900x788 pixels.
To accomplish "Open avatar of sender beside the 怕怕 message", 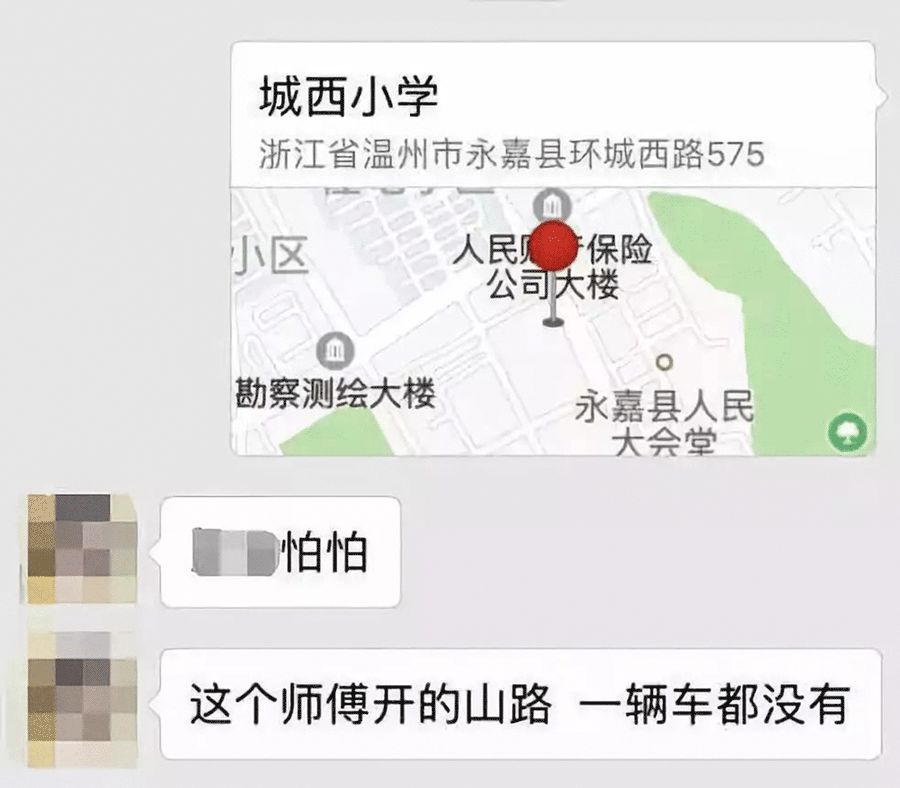I will point(81,549).
